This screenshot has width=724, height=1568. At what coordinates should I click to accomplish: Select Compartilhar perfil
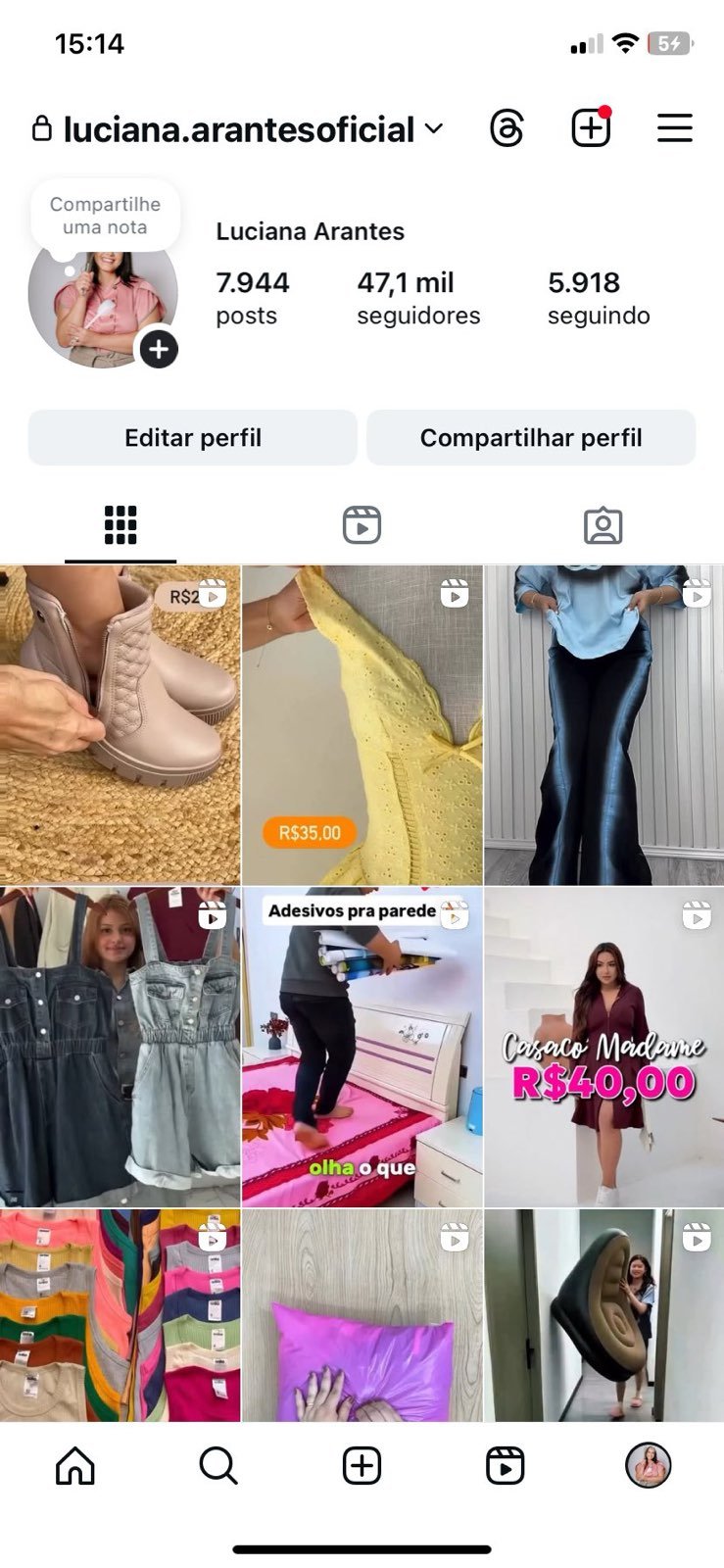531,438
